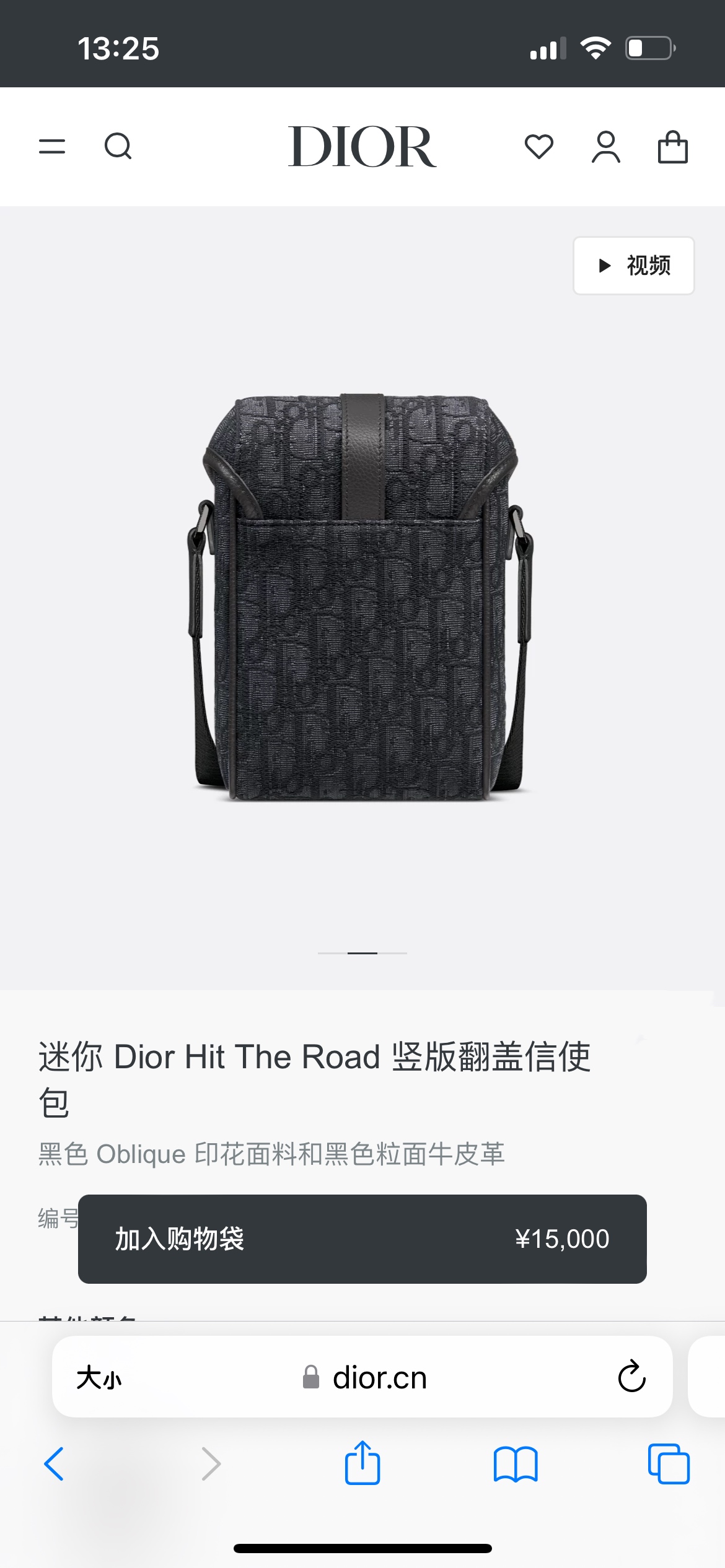The width and height of the screenshot is (725, 1568).
Task: Go back to the previous page
Action: pos(54,1464)
